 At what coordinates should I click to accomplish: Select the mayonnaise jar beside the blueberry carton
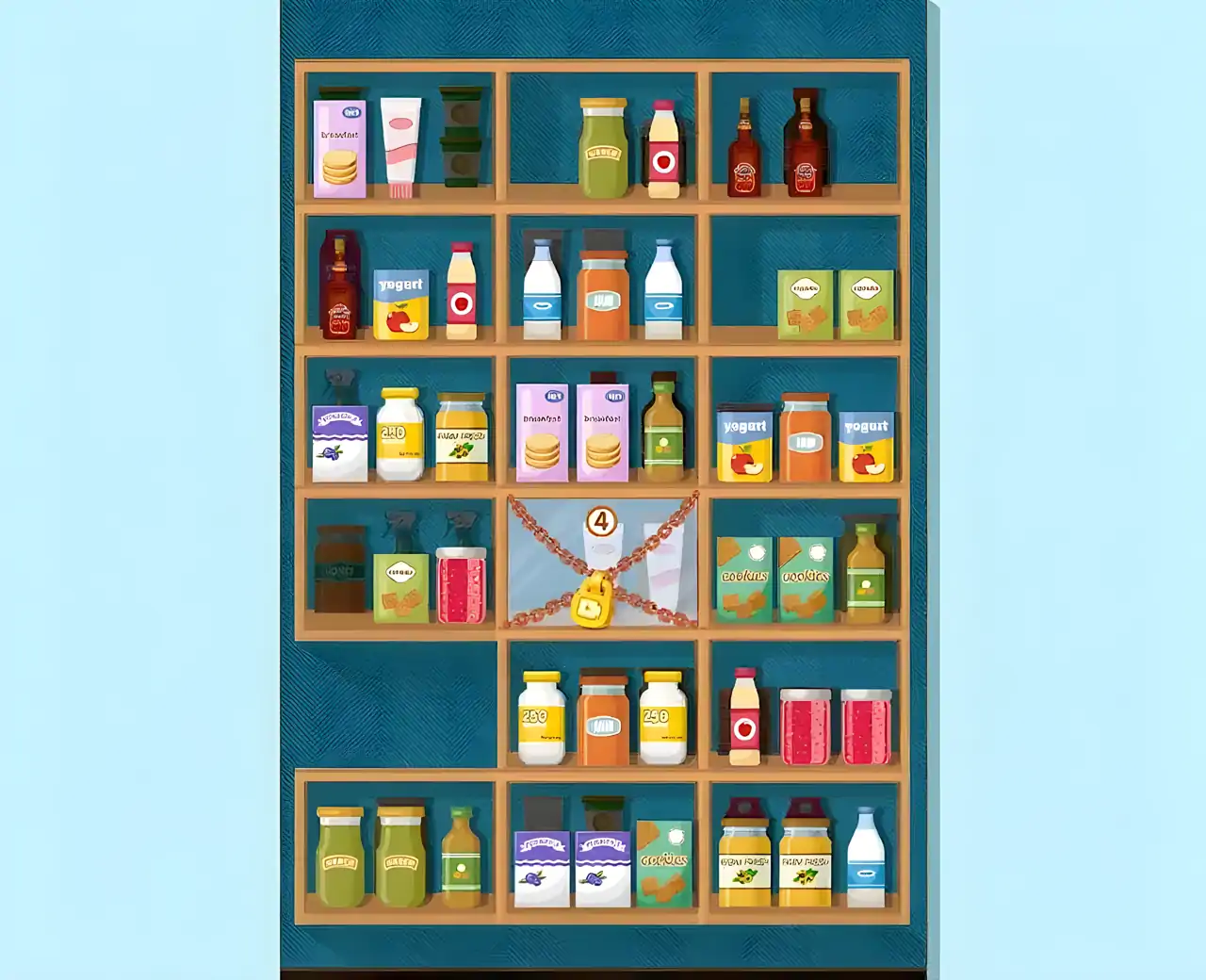400,434
